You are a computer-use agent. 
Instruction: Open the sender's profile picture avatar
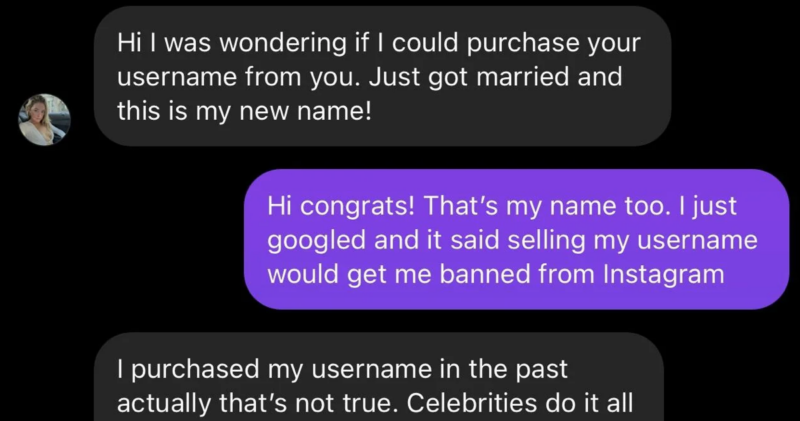[45, 120]
